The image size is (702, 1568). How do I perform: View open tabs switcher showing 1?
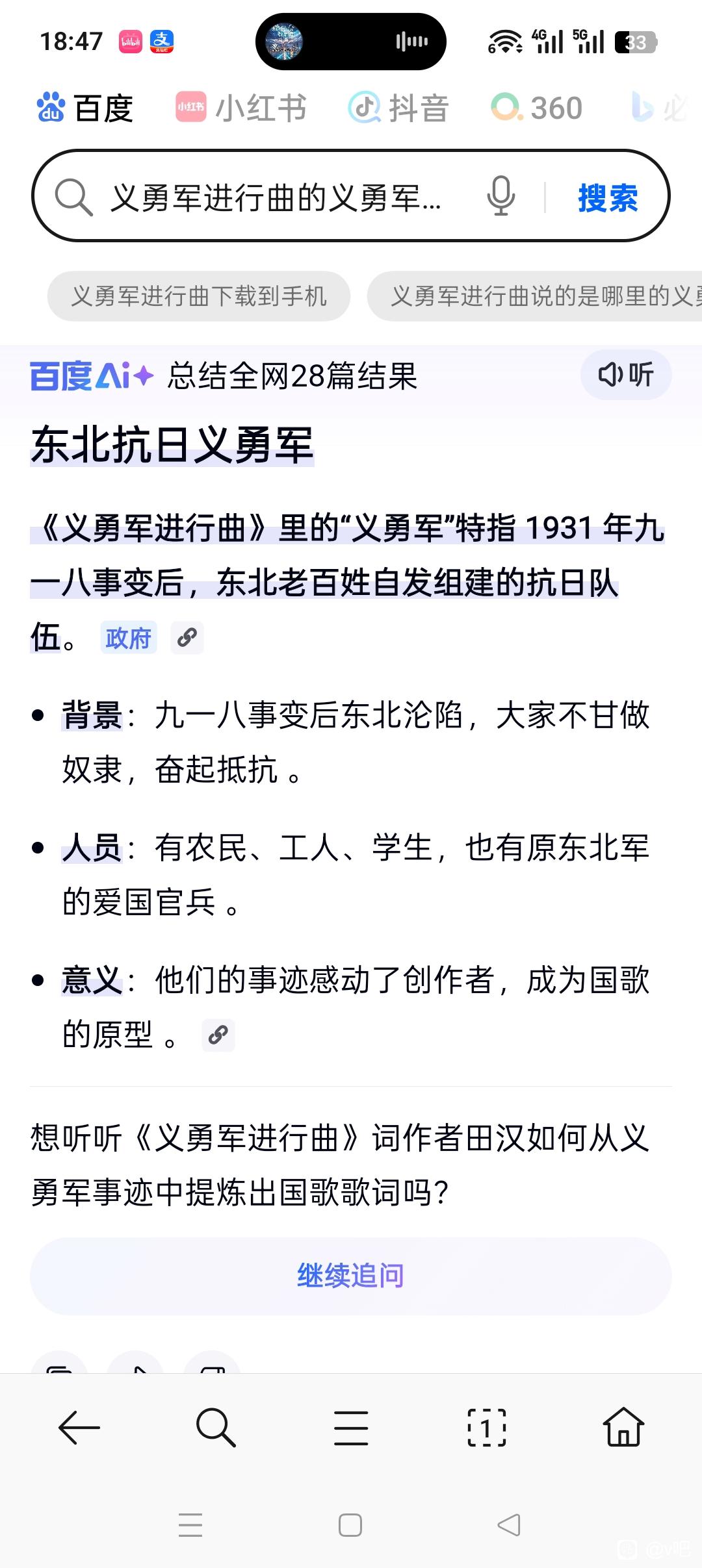coord(487,1428)
